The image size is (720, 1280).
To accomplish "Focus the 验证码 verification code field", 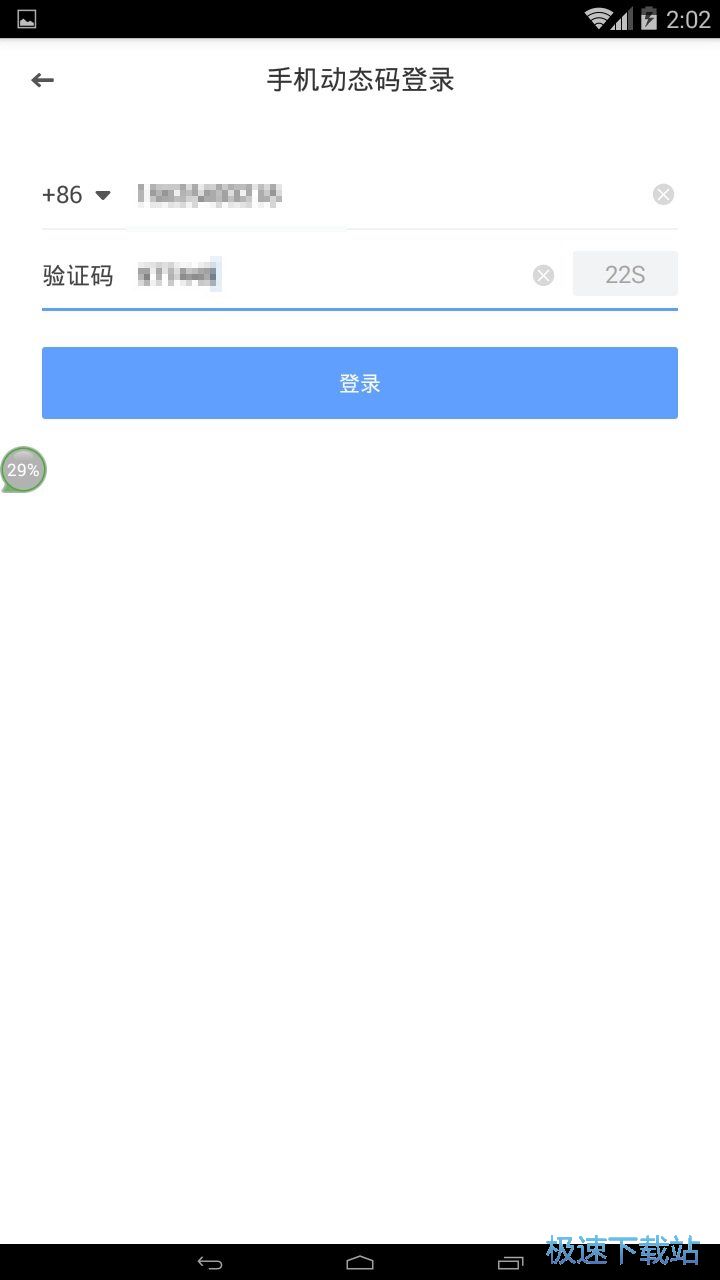I will pyautogui.click(x=330, y=275).
